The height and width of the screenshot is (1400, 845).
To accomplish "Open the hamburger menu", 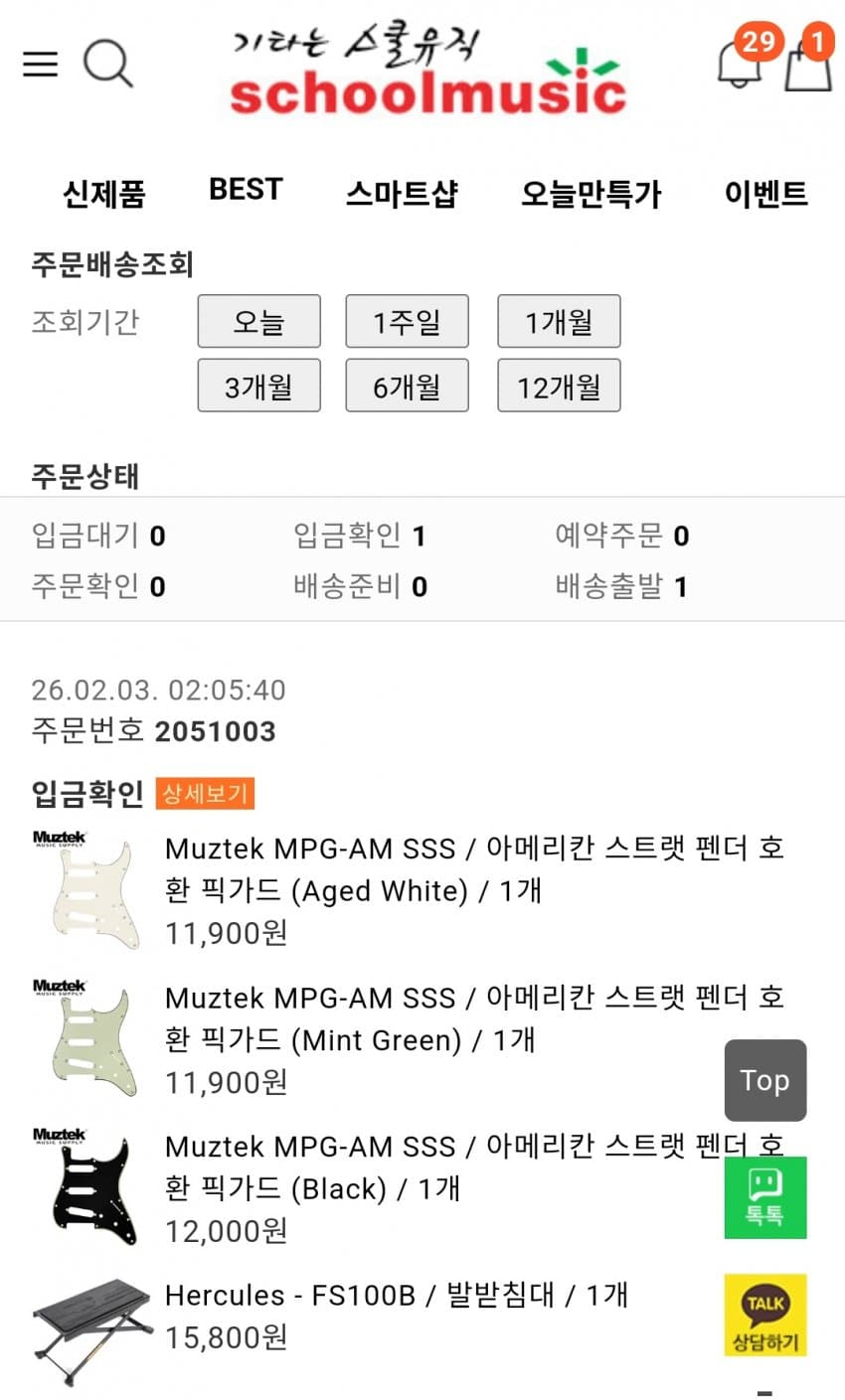I will 40,65.
